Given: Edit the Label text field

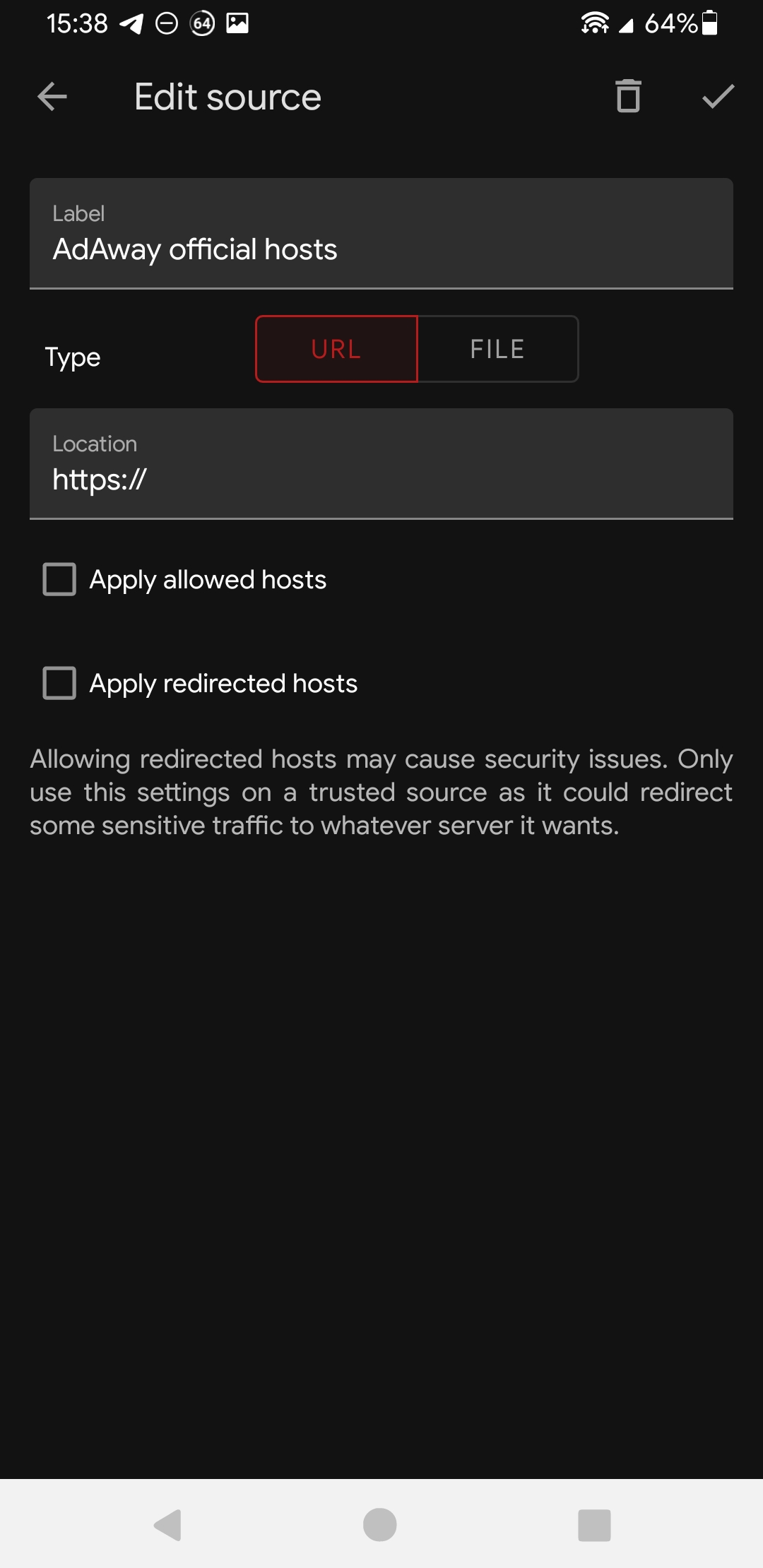Looking at the screenshot, I should (x=381, y=234).
